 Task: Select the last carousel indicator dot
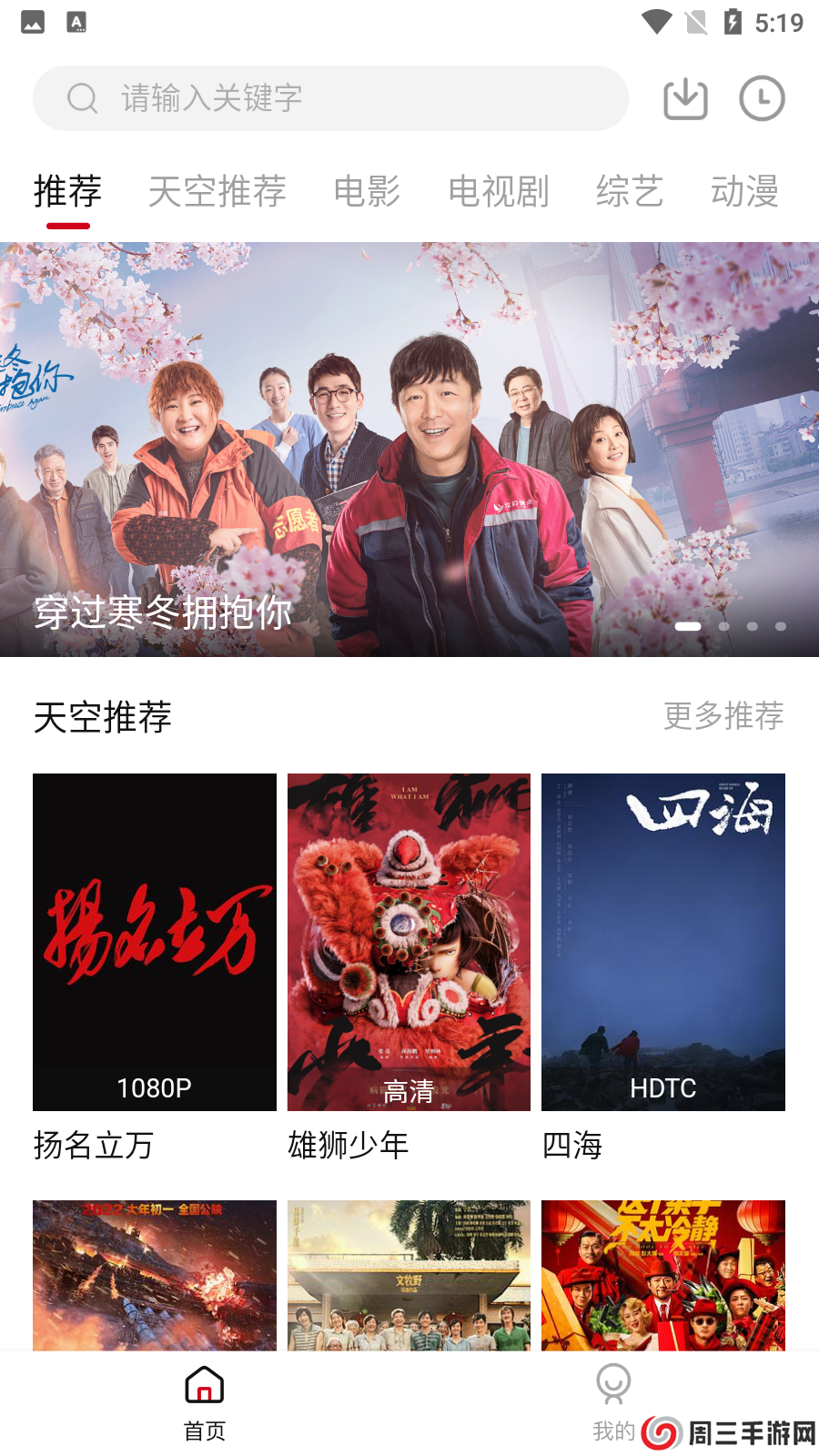[x=780, y=626]
